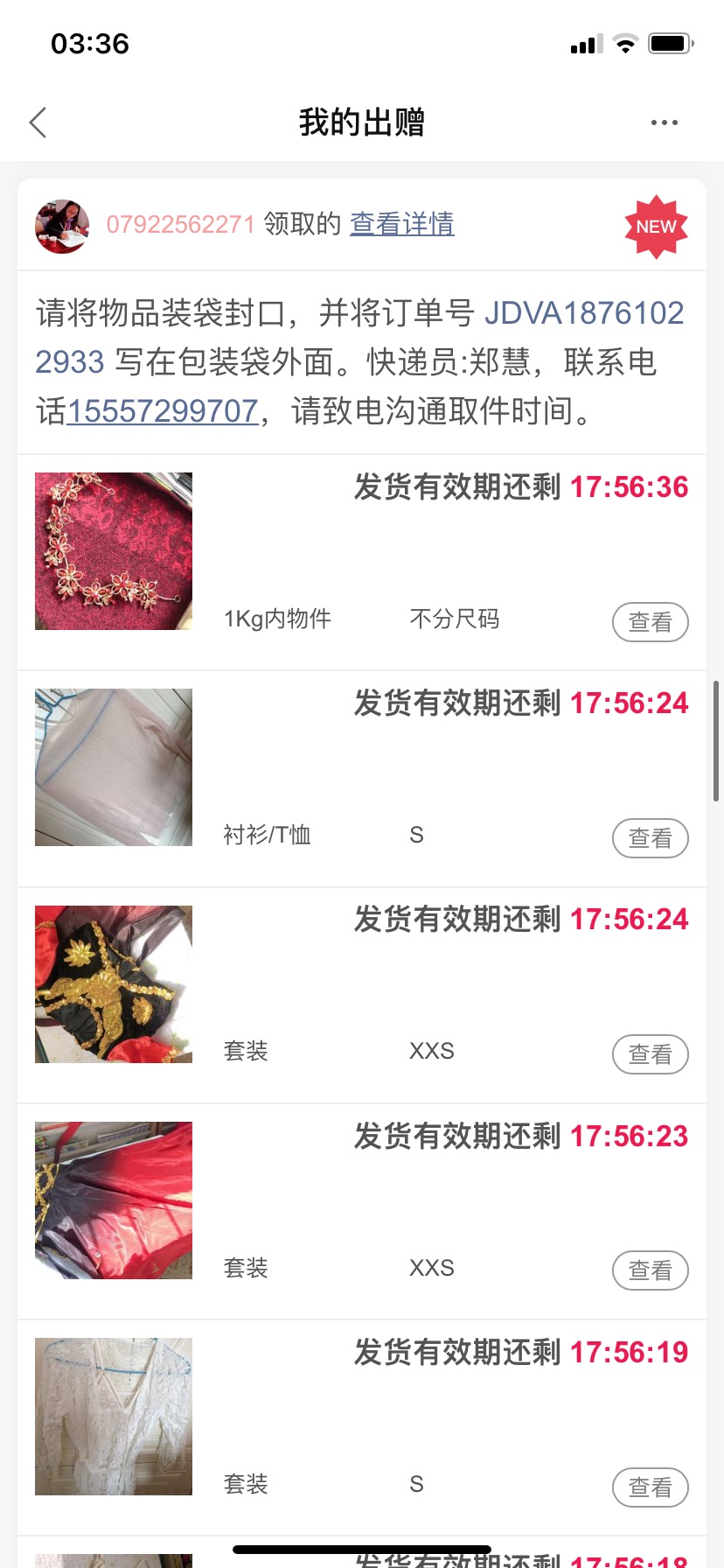
Task: View the 套装 XXS item expiring 17:56:23
Action: (650, 1270)
